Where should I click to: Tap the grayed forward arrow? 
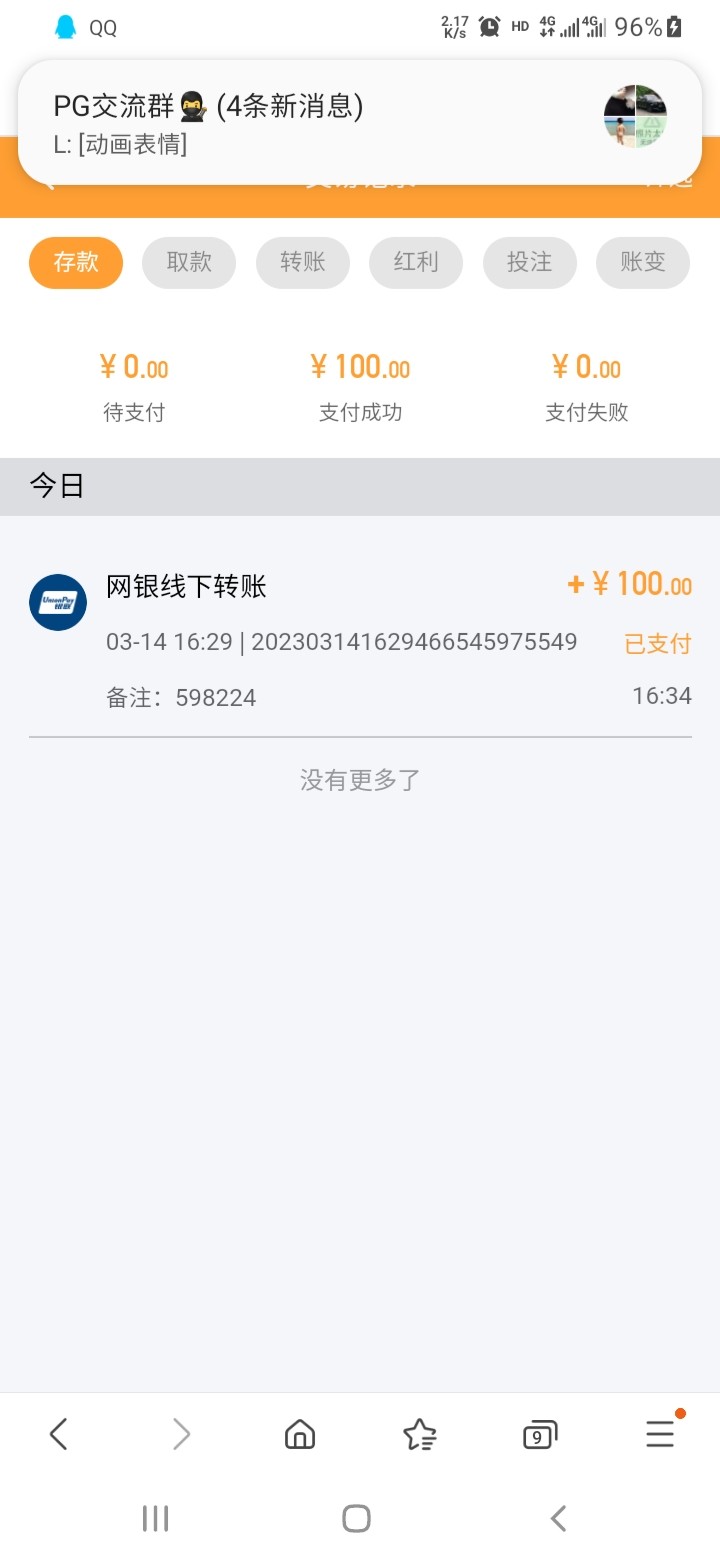click(179, 1434)
